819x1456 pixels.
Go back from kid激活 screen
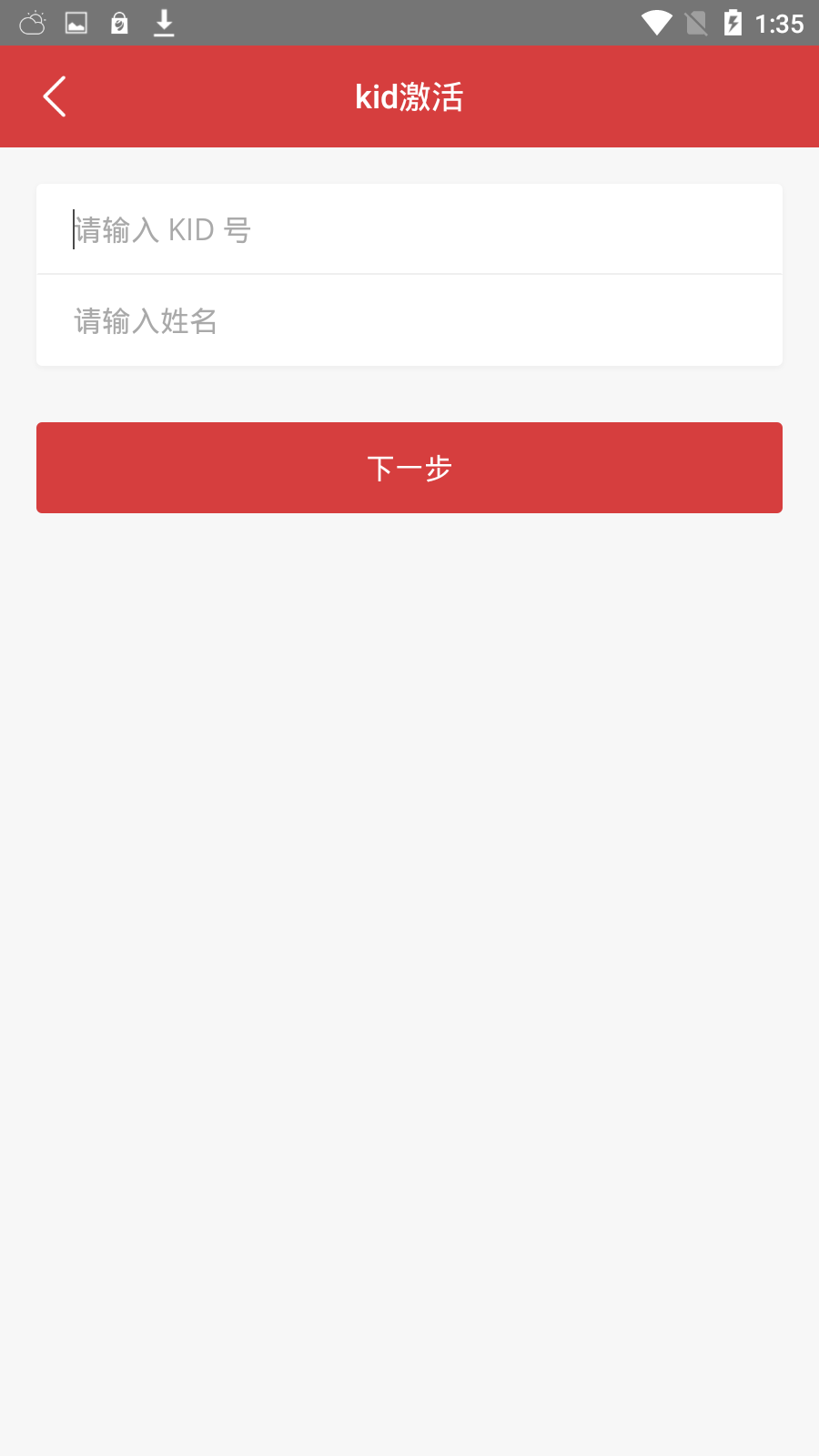55,96
